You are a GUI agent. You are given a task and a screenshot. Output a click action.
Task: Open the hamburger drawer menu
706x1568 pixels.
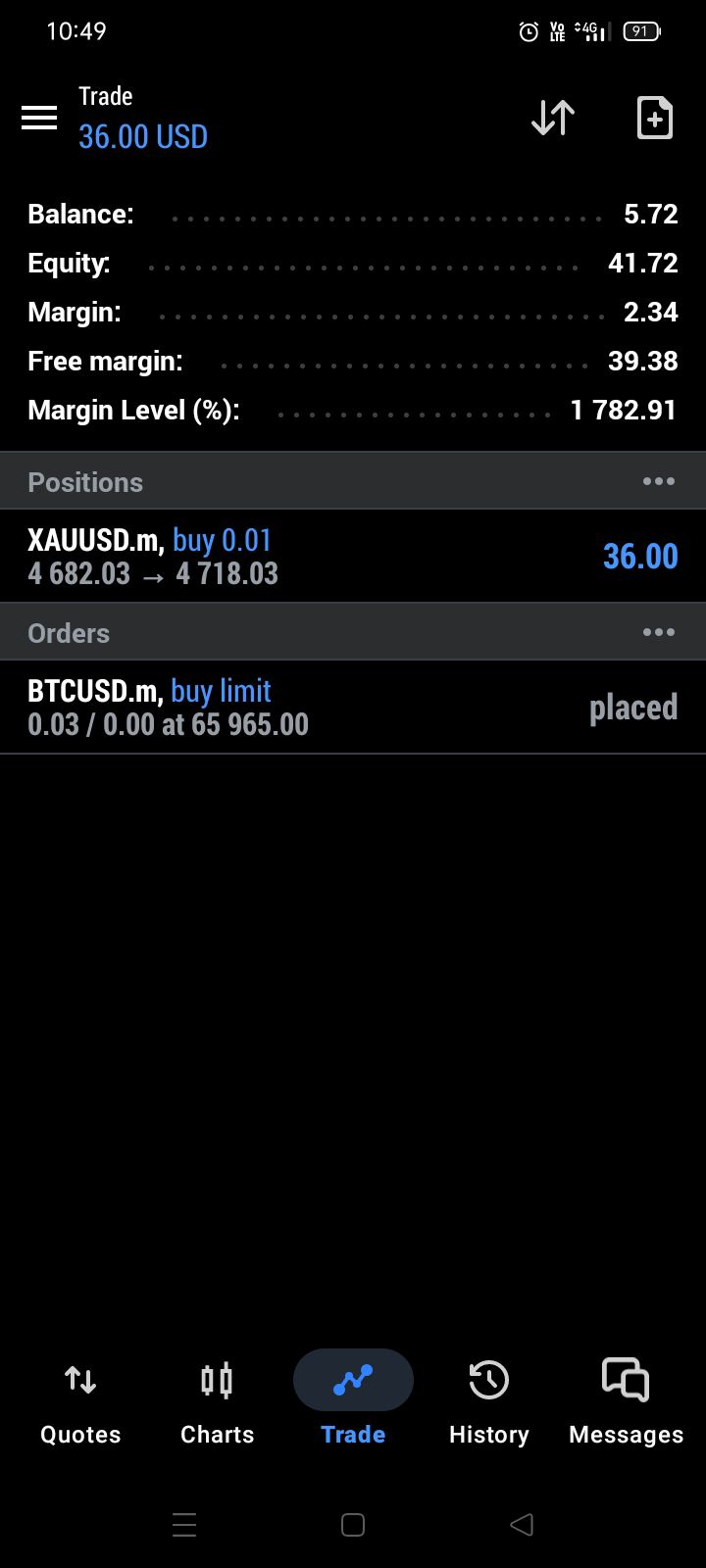click(39, 119)
